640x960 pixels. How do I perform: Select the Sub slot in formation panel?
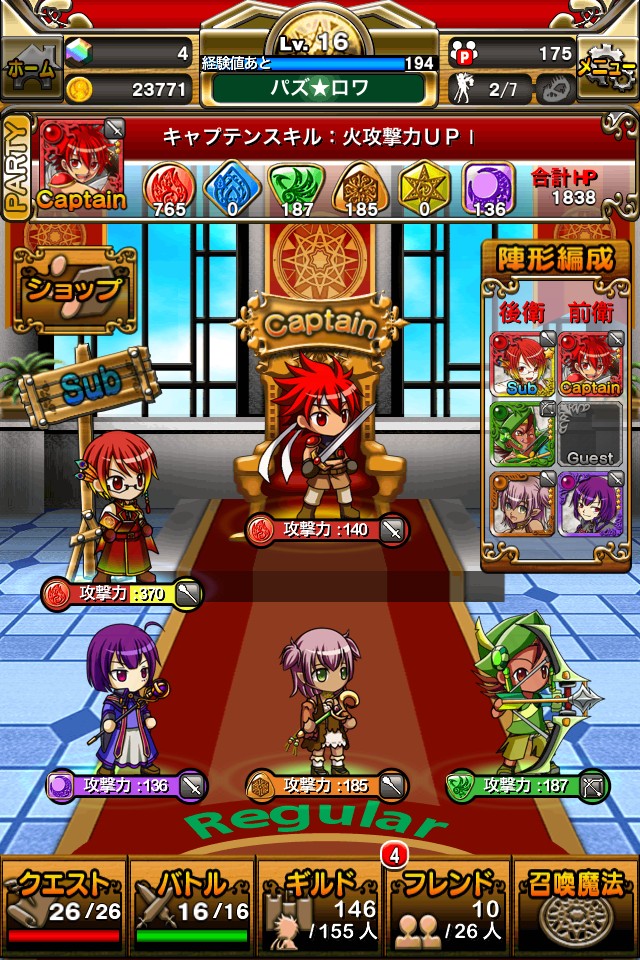[521, 364]
